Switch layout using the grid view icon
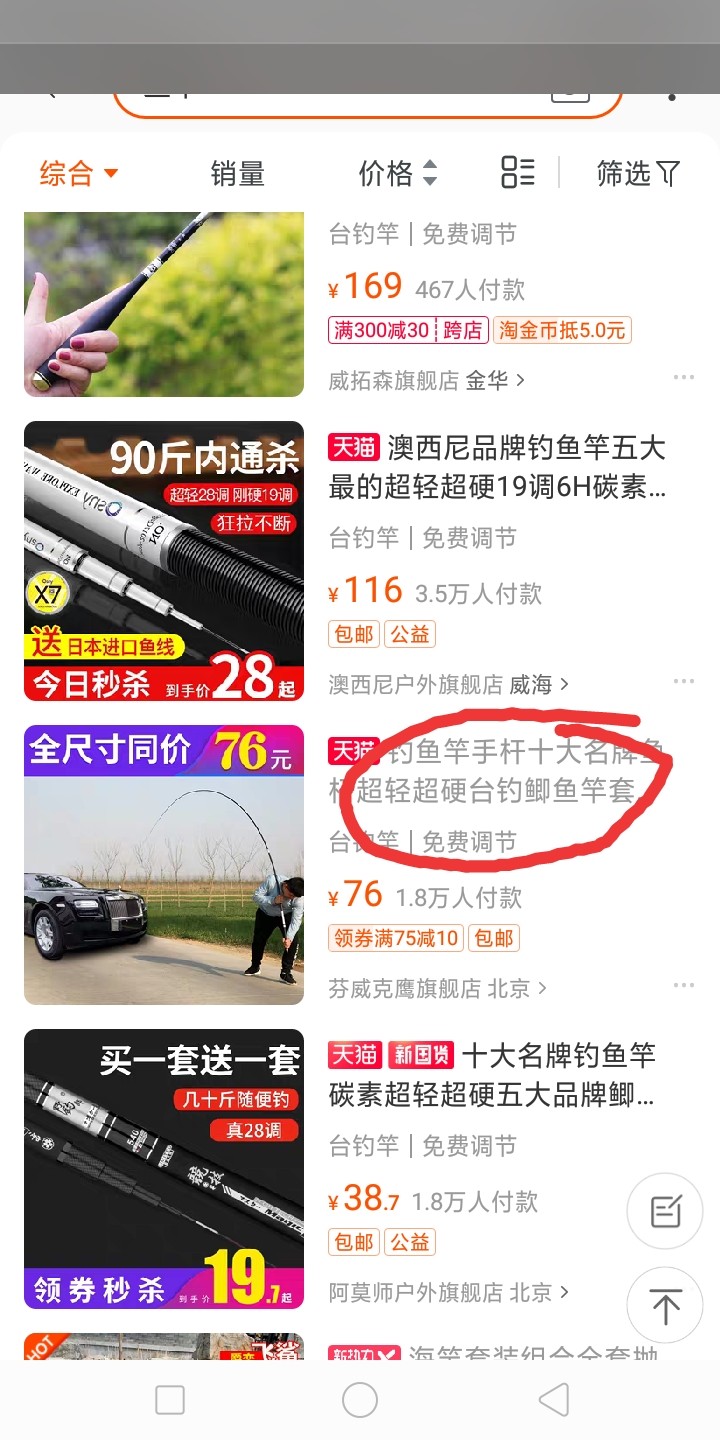720x1440 pixels. [x=517, y=174]
